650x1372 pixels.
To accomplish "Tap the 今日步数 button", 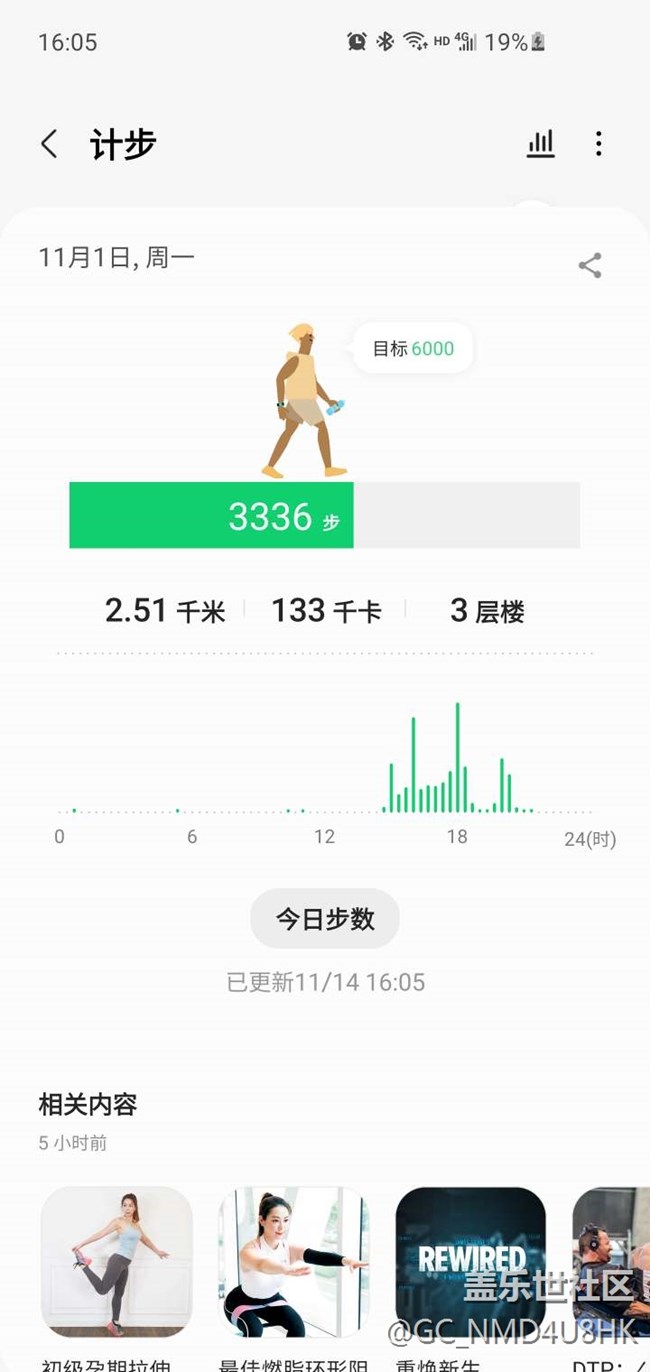I will 325,918.
